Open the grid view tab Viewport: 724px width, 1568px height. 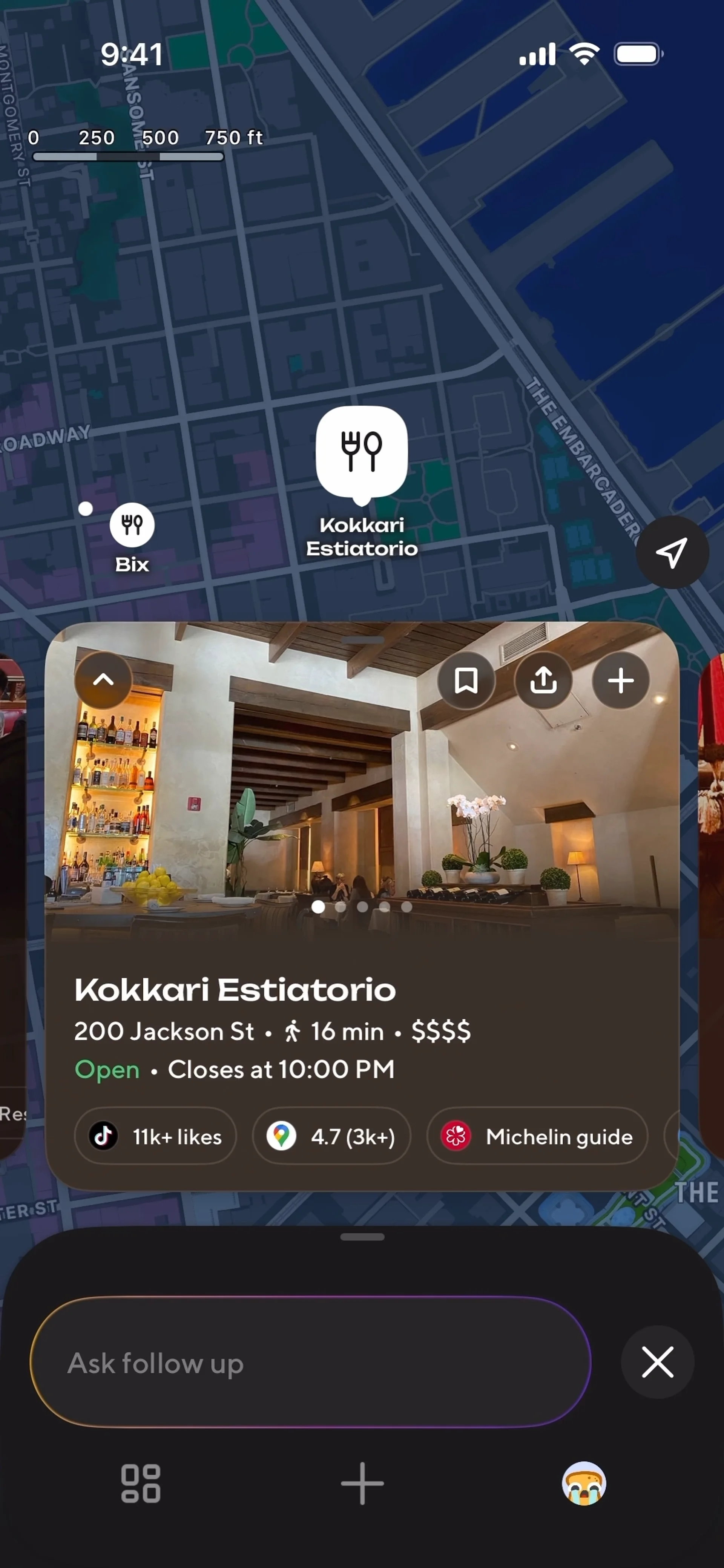pyautogui.click(x=141, y=1484)
